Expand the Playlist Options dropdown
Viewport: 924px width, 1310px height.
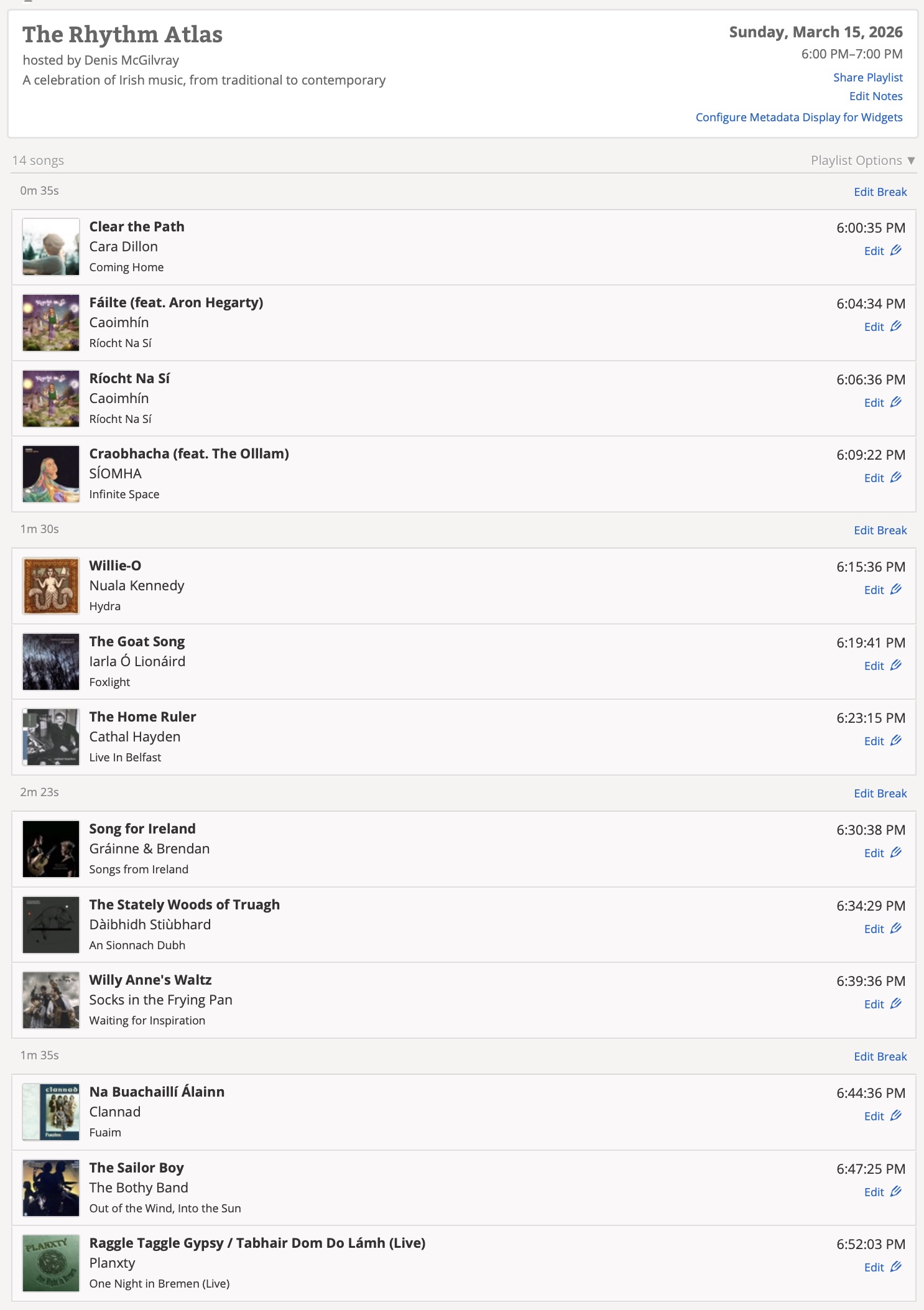pyautogui.click(x=862, y=160)
